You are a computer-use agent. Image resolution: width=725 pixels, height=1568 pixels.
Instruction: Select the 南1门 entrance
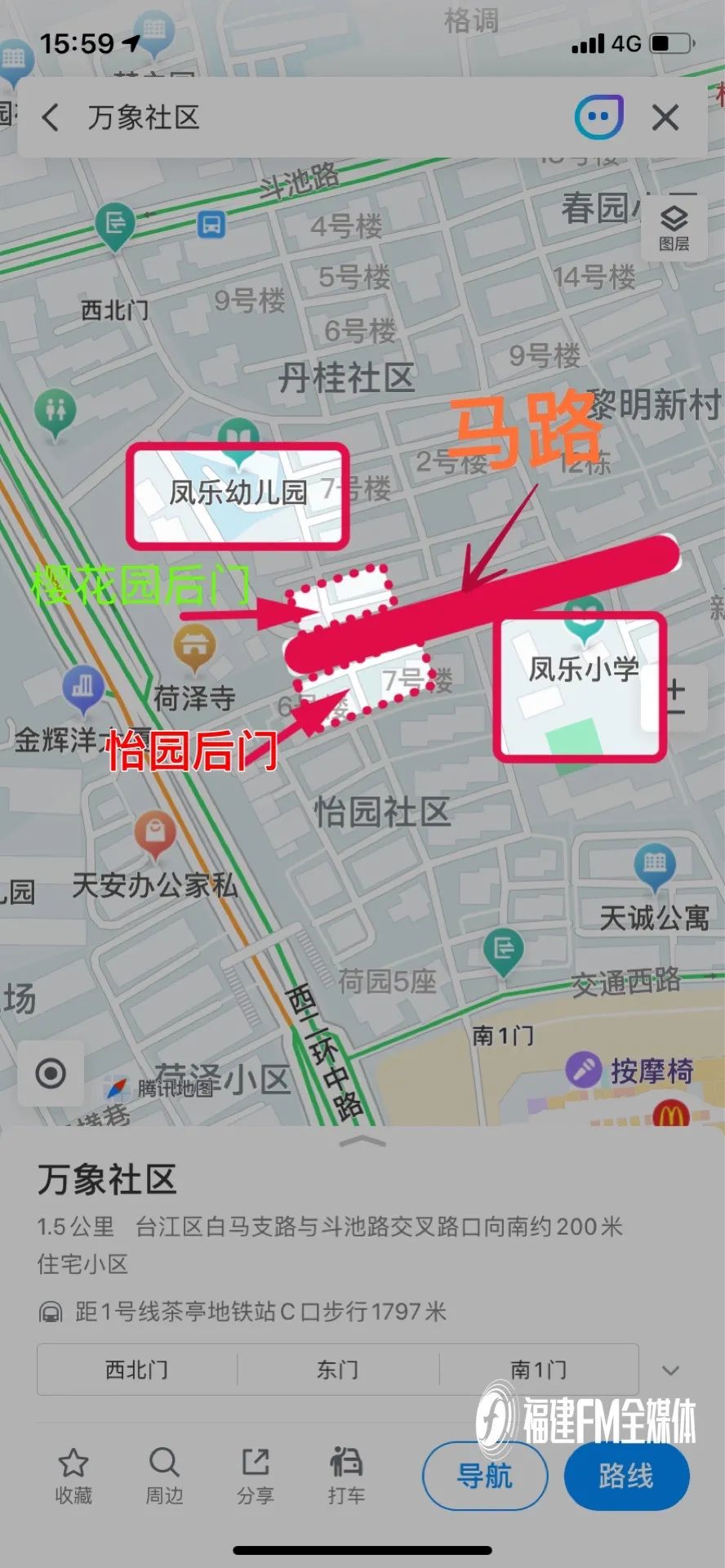(x=538, y=1370)
